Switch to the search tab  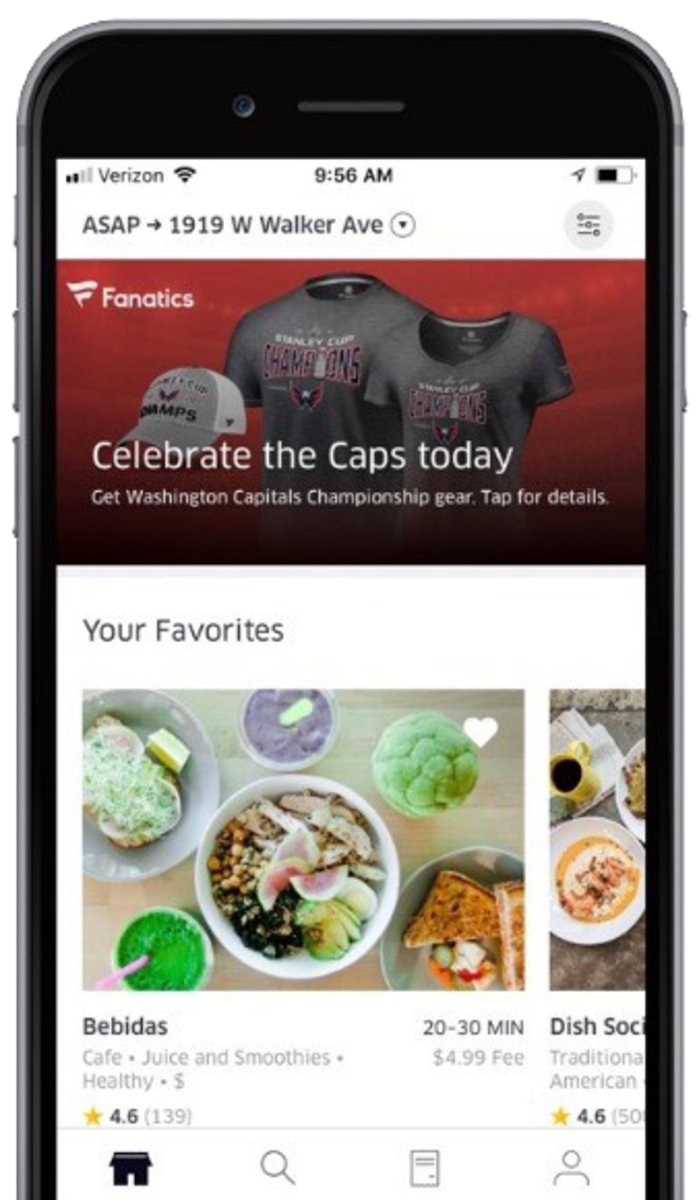277,1167
